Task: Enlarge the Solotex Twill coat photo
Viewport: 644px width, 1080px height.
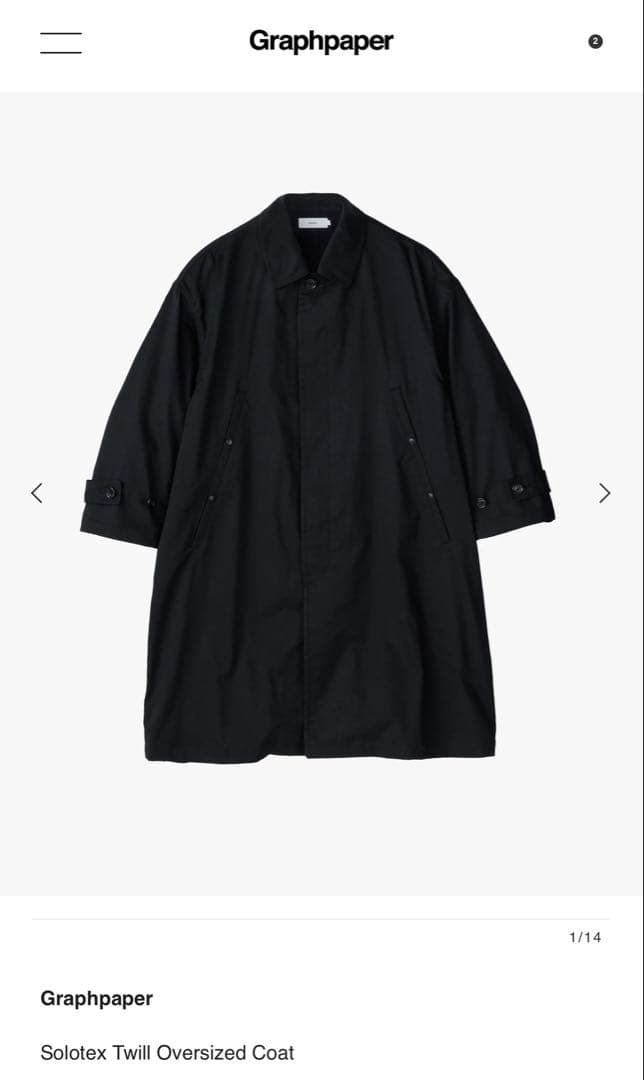Action: pos(320,480)
